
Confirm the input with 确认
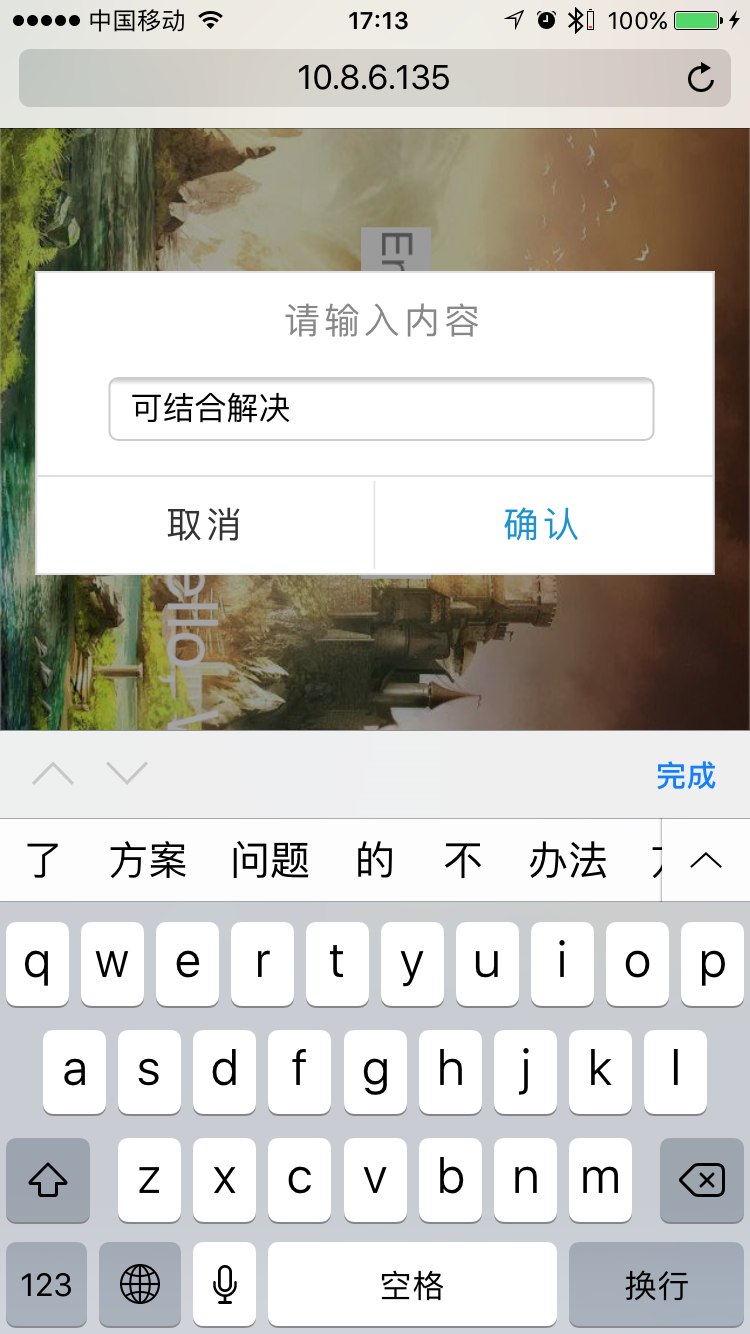click(542, 525)
